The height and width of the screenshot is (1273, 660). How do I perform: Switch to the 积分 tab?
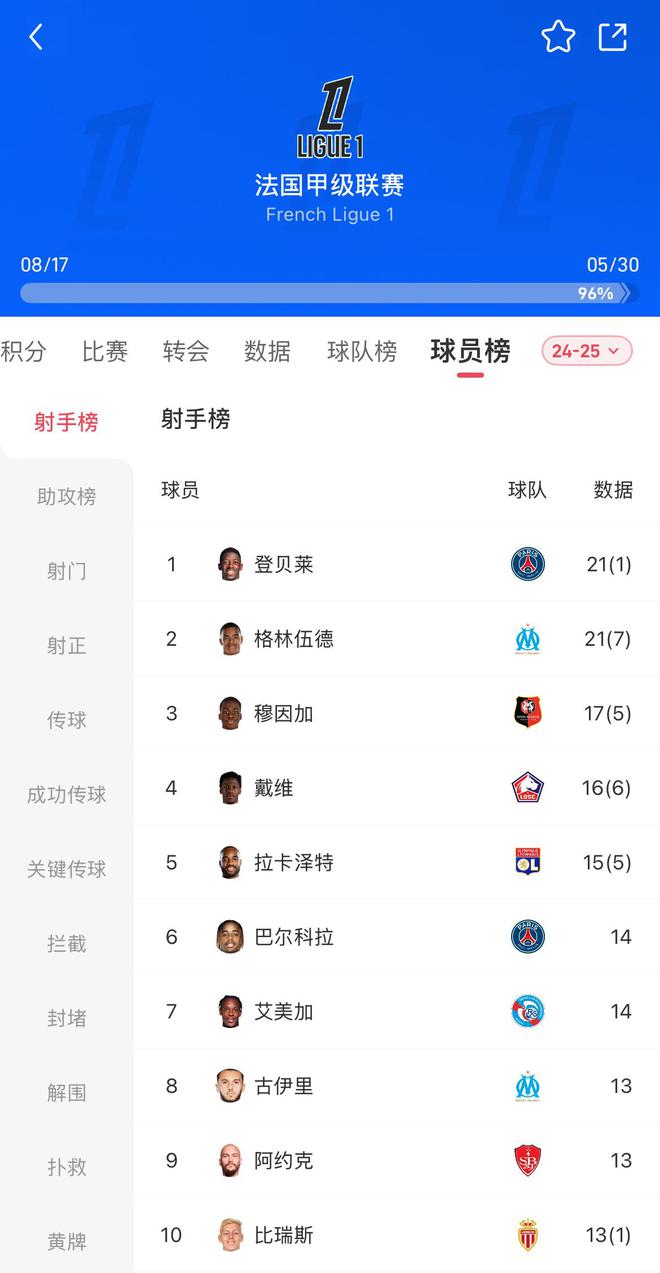click(x=23, y=351)
